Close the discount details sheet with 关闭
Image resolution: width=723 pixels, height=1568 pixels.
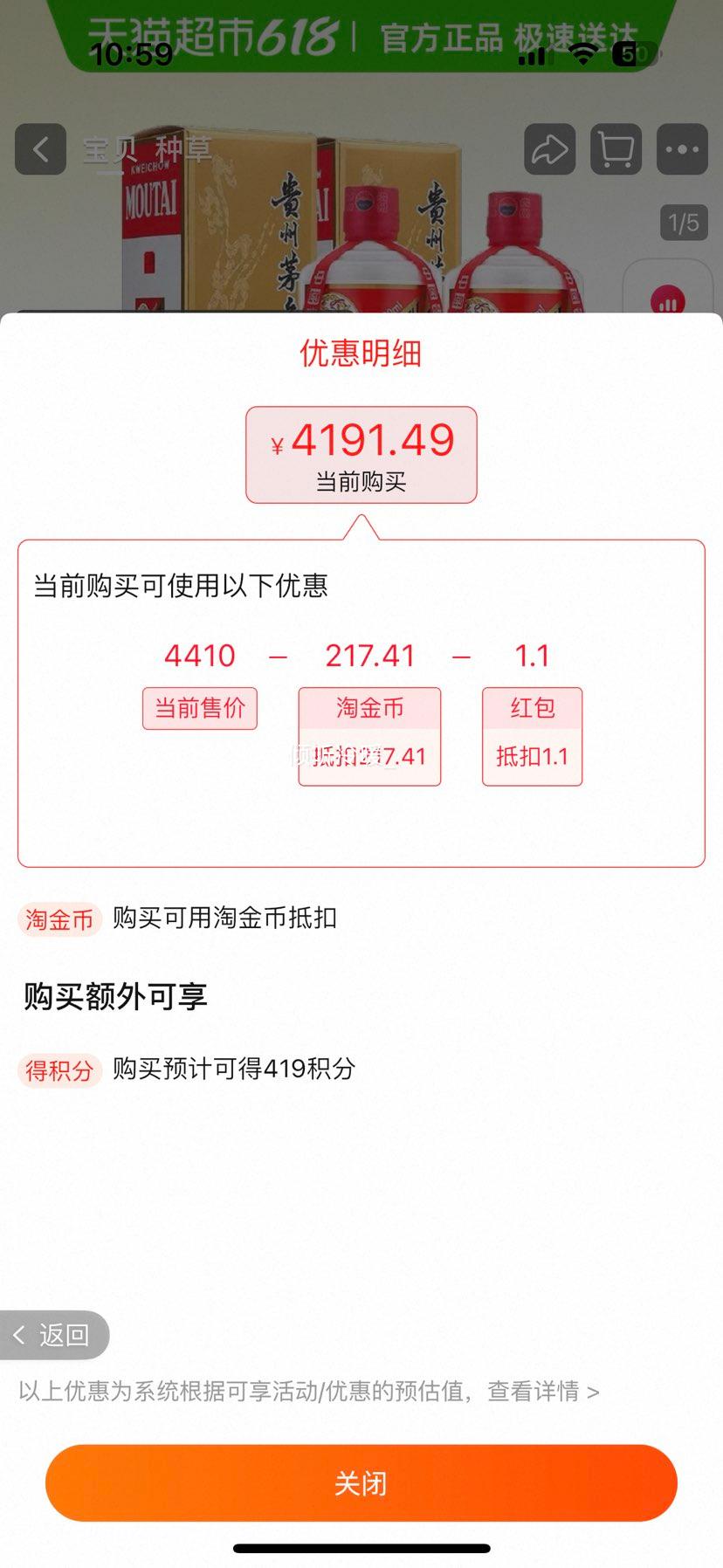tap(361, 1482)
